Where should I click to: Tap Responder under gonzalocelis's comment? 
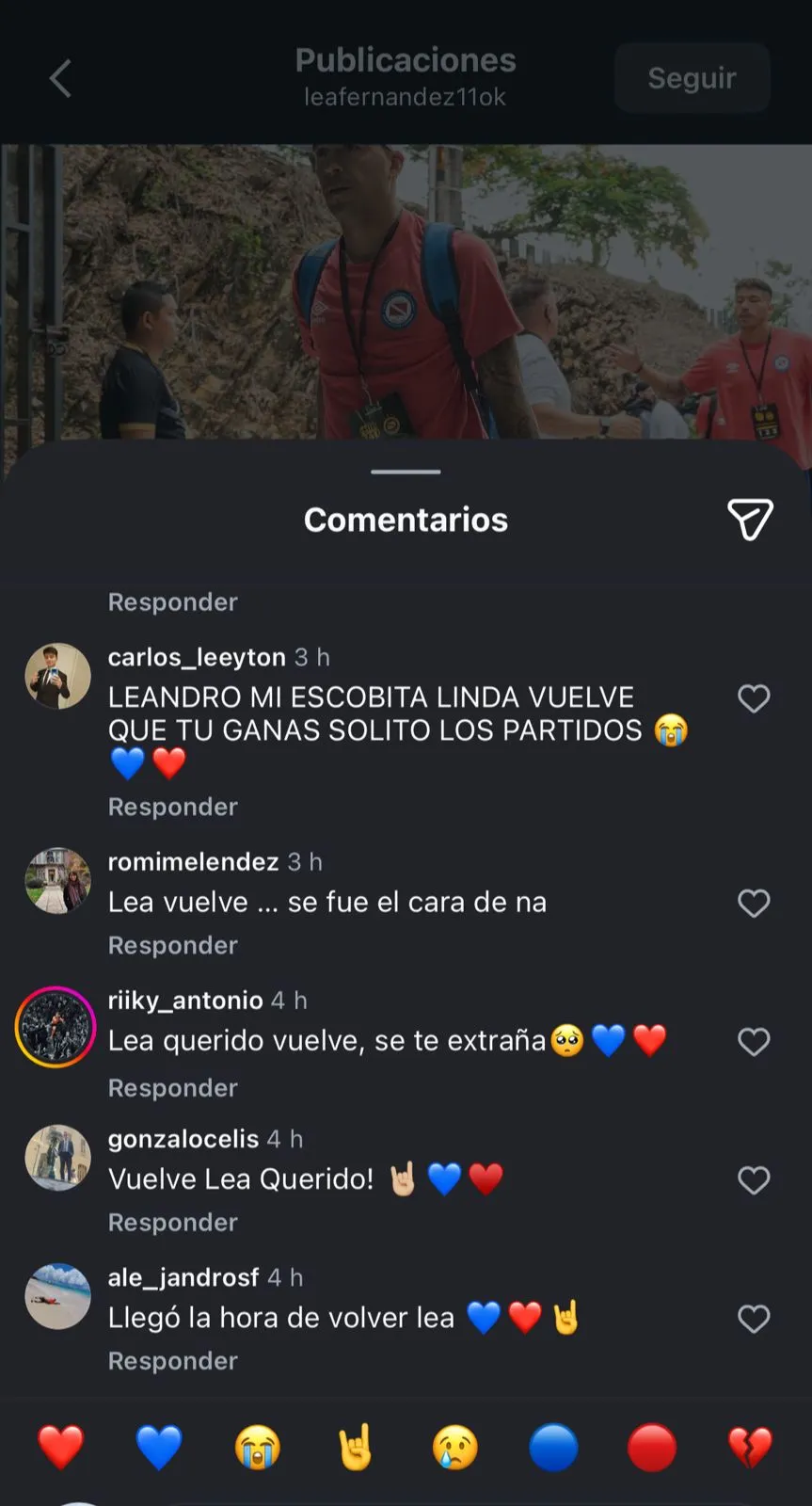[x=172, y=1222]
